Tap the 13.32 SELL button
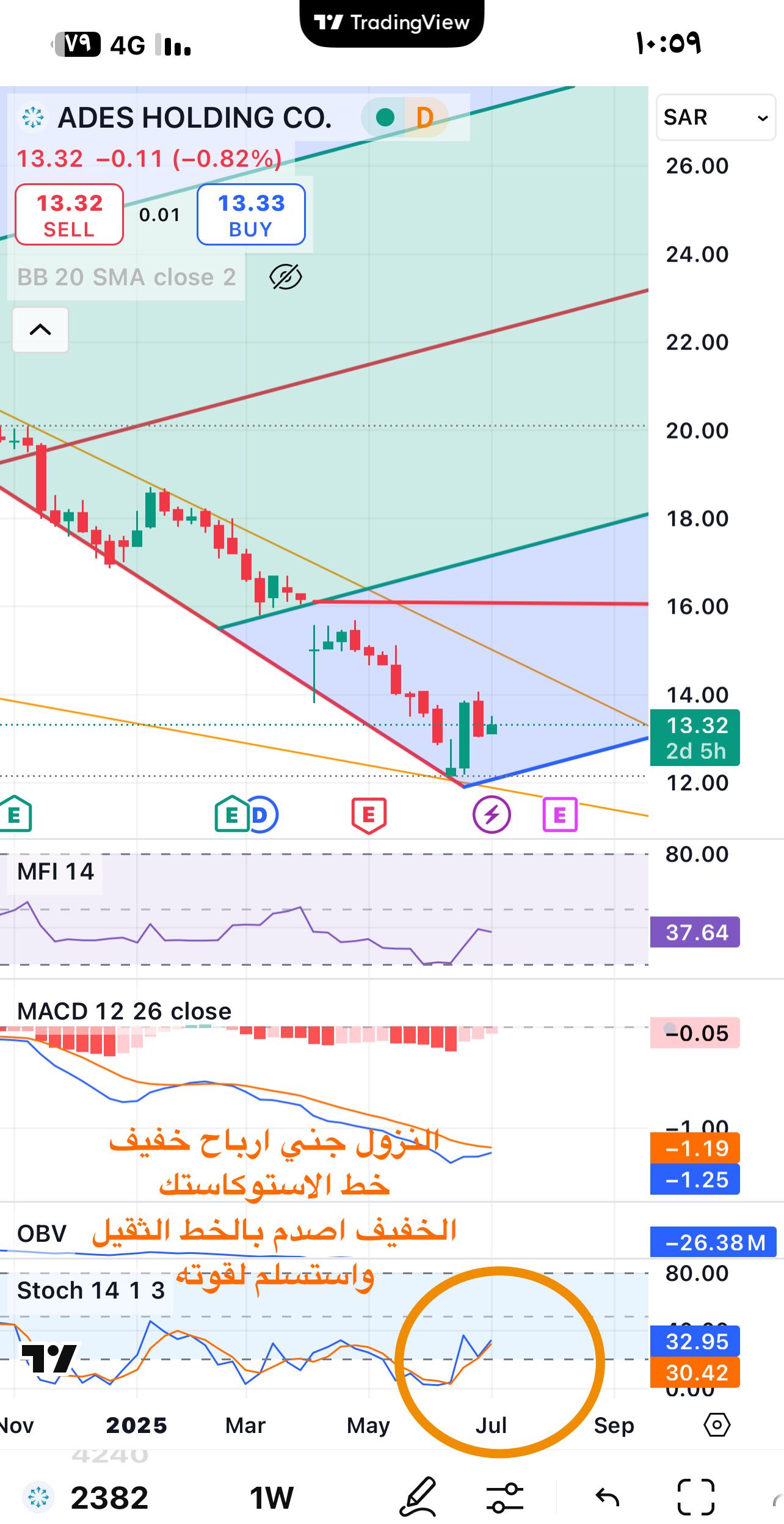 click(70, 215)
